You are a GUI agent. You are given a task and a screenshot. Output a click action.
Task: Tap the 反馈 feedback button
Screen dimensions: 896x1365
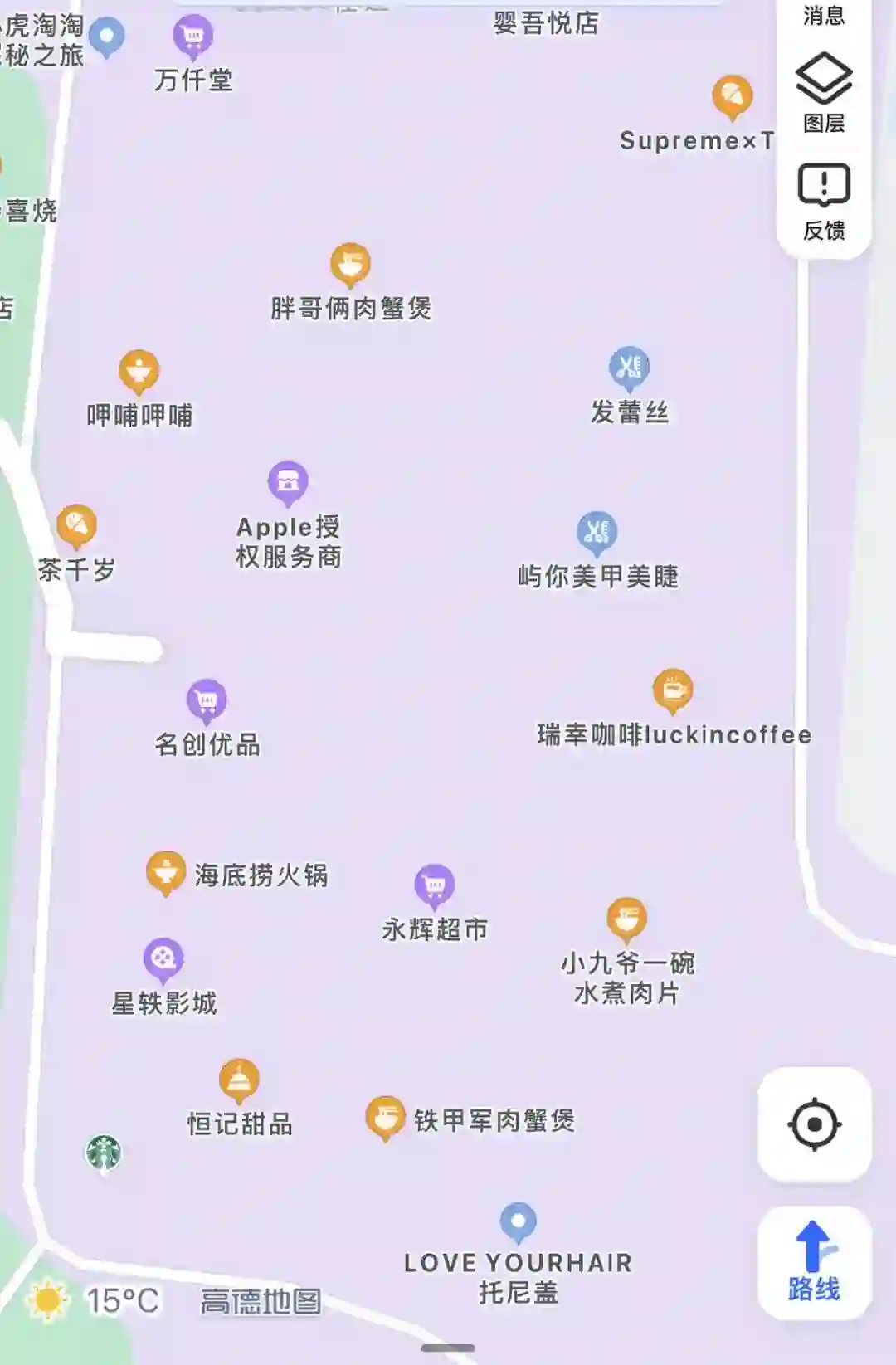(823, 201)
